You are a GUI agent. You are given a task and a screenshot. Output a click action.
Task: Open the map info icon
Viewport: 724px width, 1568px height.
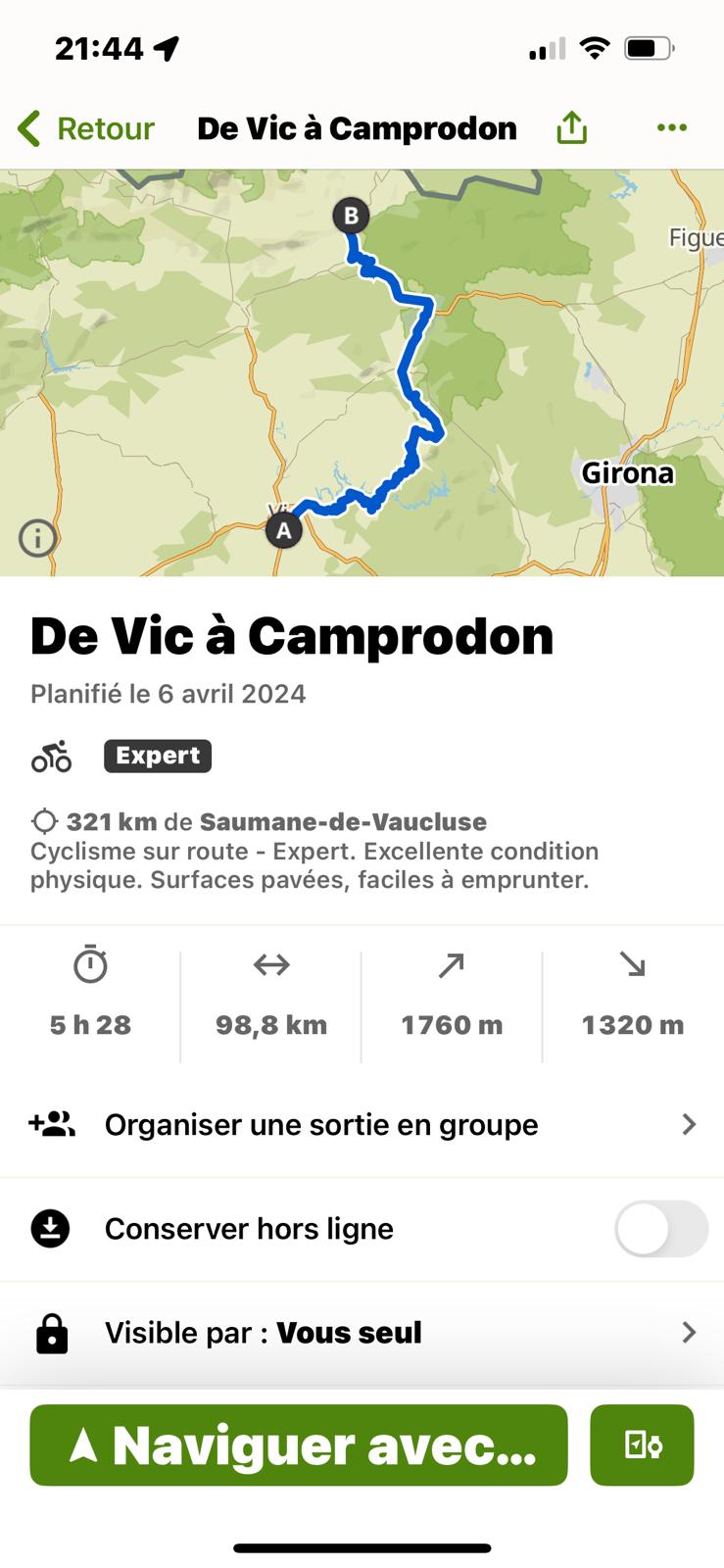click(37, 537)
